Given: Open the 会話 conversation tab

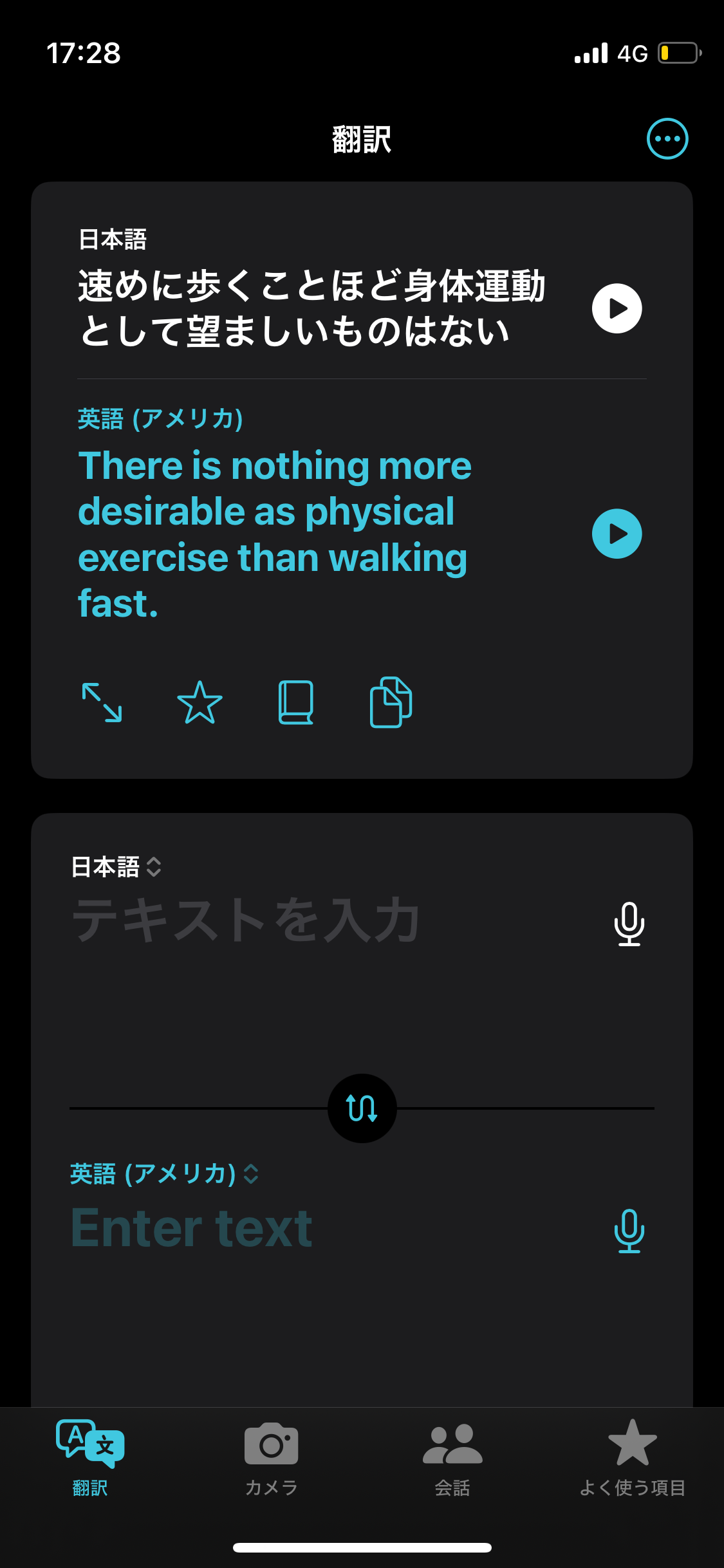Looking at the screenshot, I should 452,1458.
